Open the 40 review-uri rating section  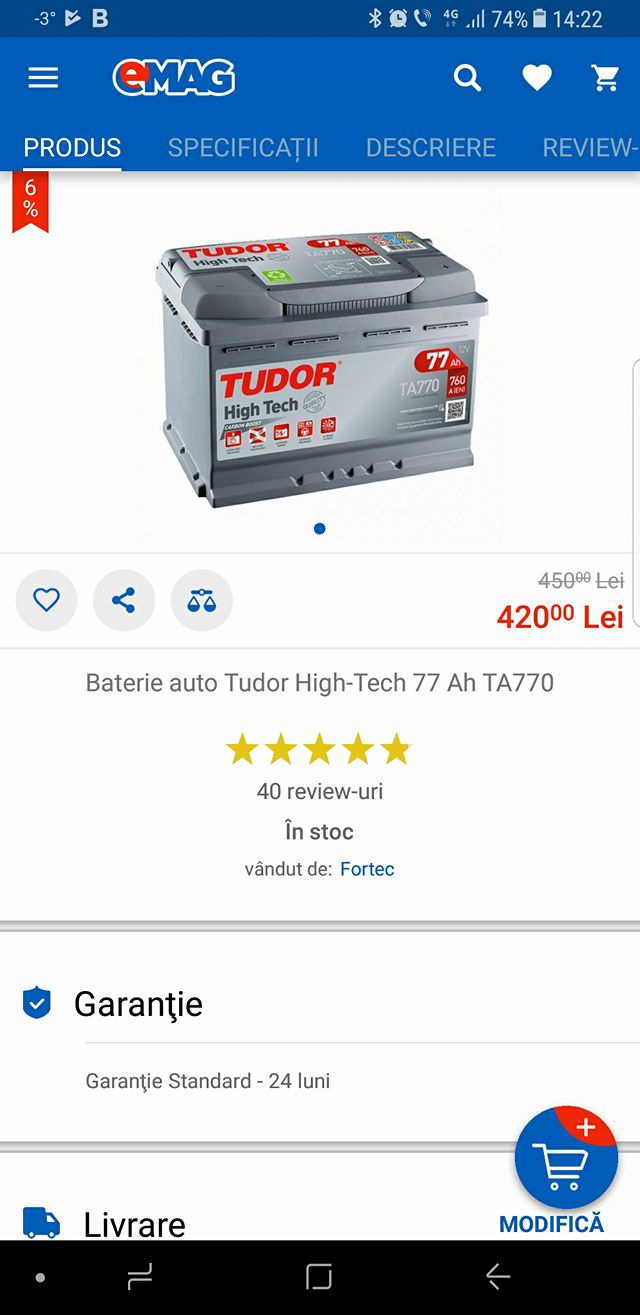(320, 791)
